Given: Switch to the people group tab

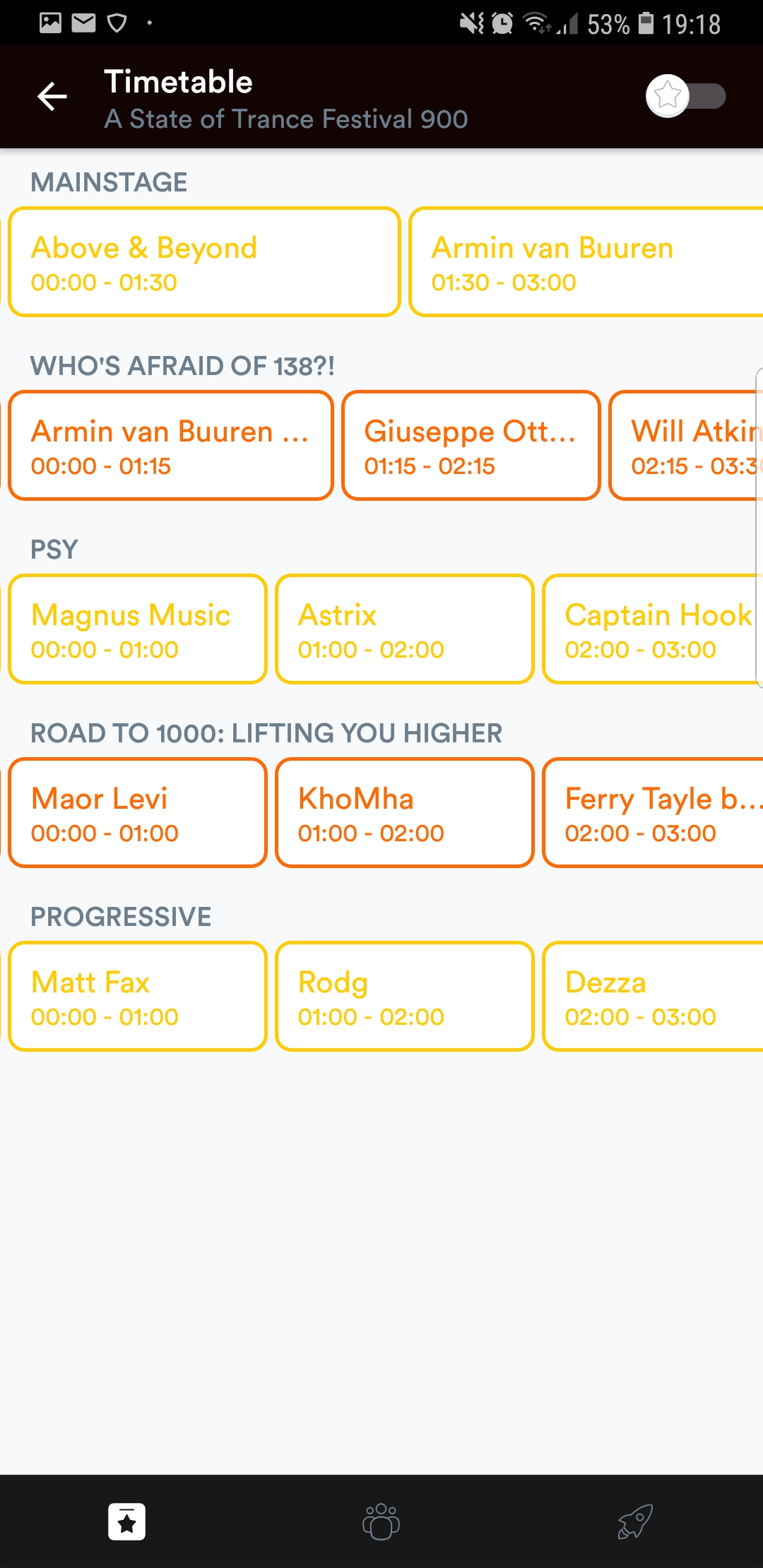Looking at the screenshot, I should click(381, 1521).
